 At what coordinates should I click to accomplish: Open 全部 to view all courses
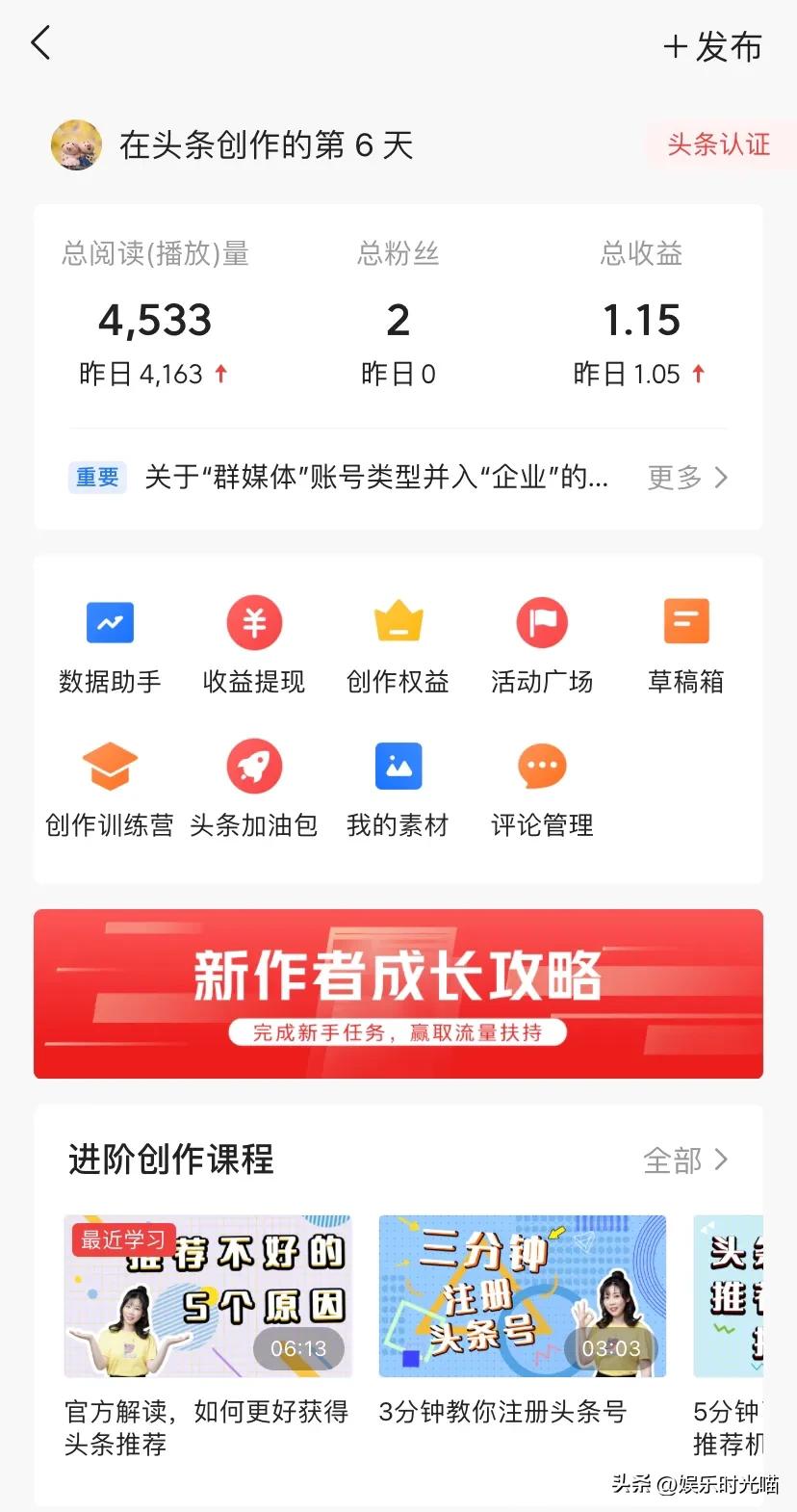coord(685,1161)
